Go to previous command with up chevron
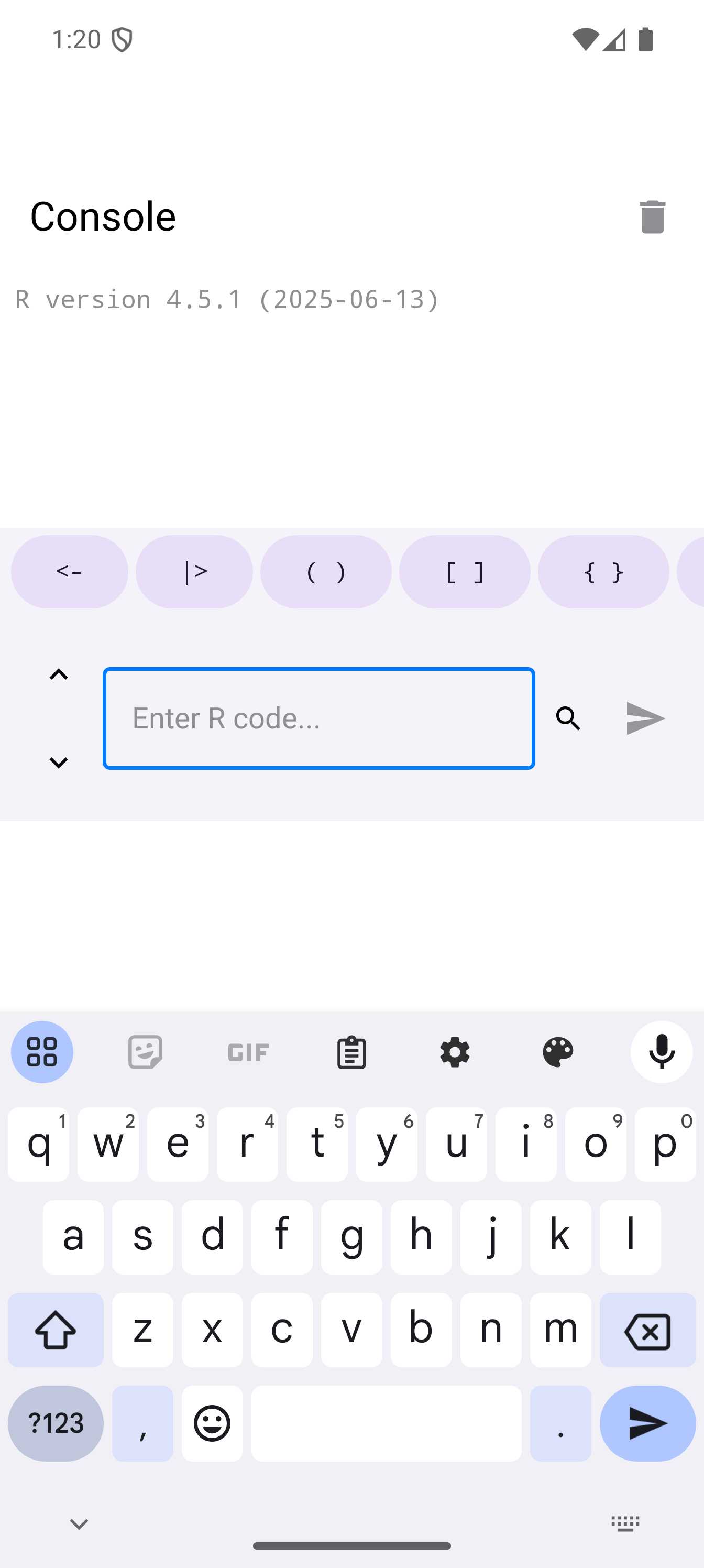704x1568 pixels. 59,674
